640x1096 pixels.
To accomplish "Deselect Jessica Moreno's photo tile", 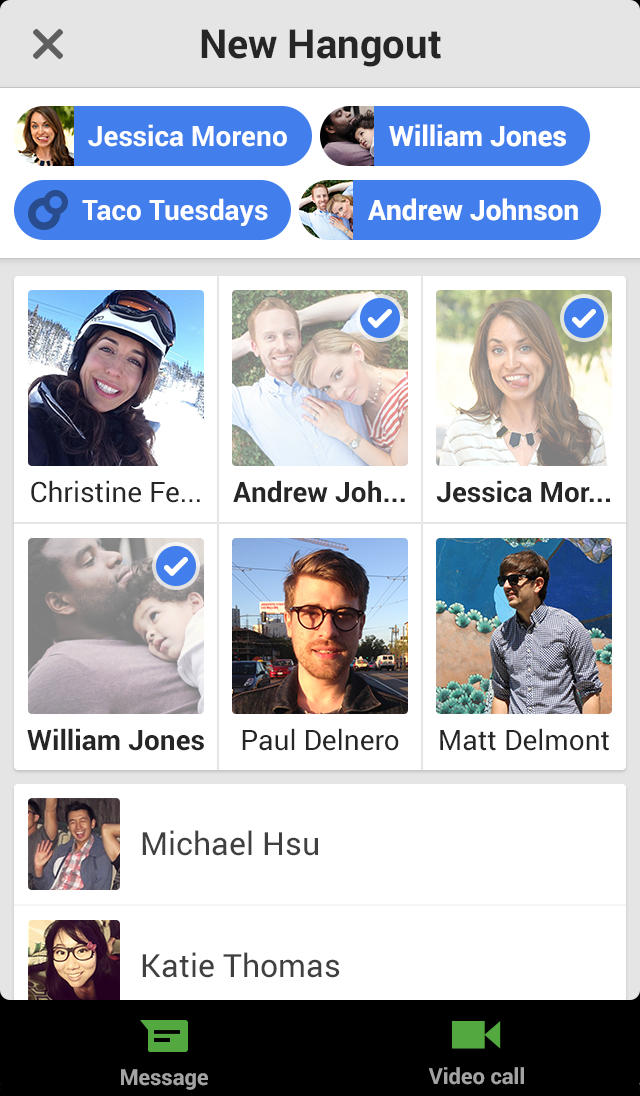I will 524,378.
